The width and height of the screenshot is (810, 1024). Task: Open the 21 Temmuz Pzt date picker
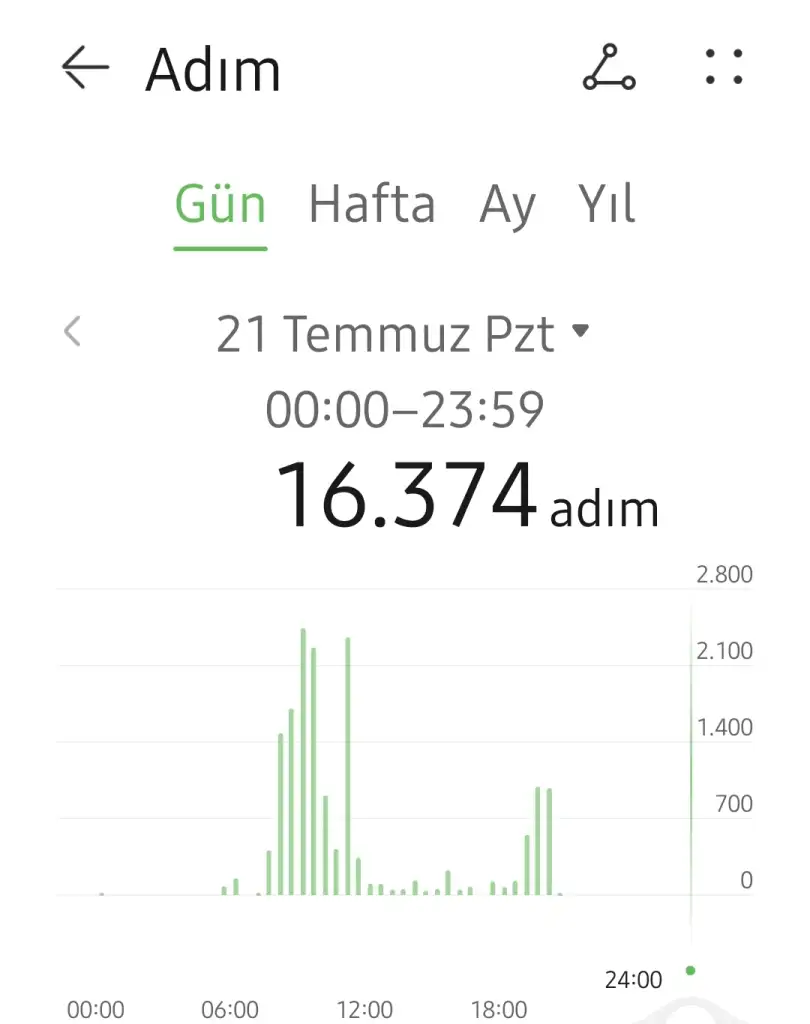[x=402, y=333]
